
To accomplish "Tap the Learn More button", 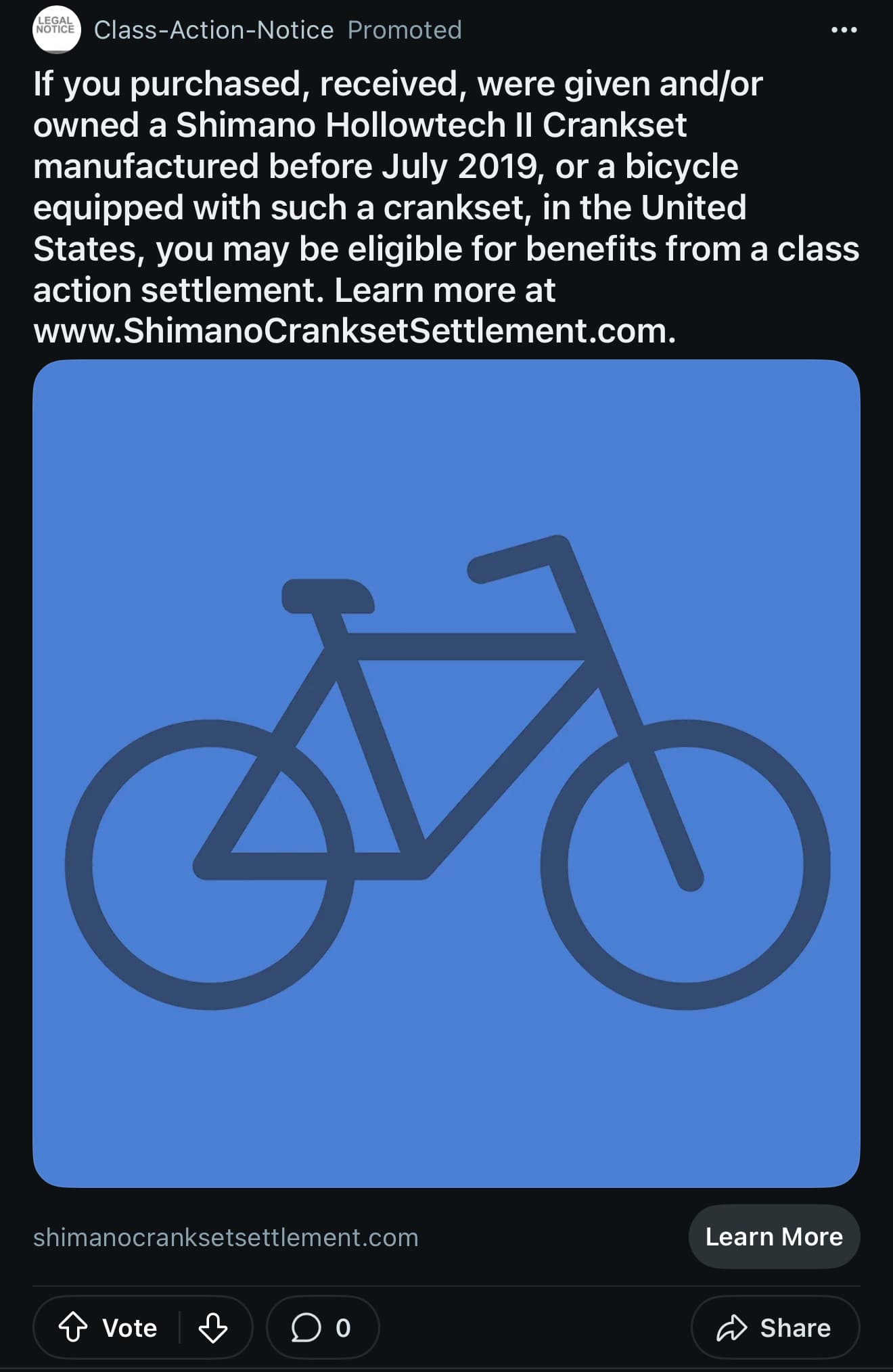I will click(774, 1237).
